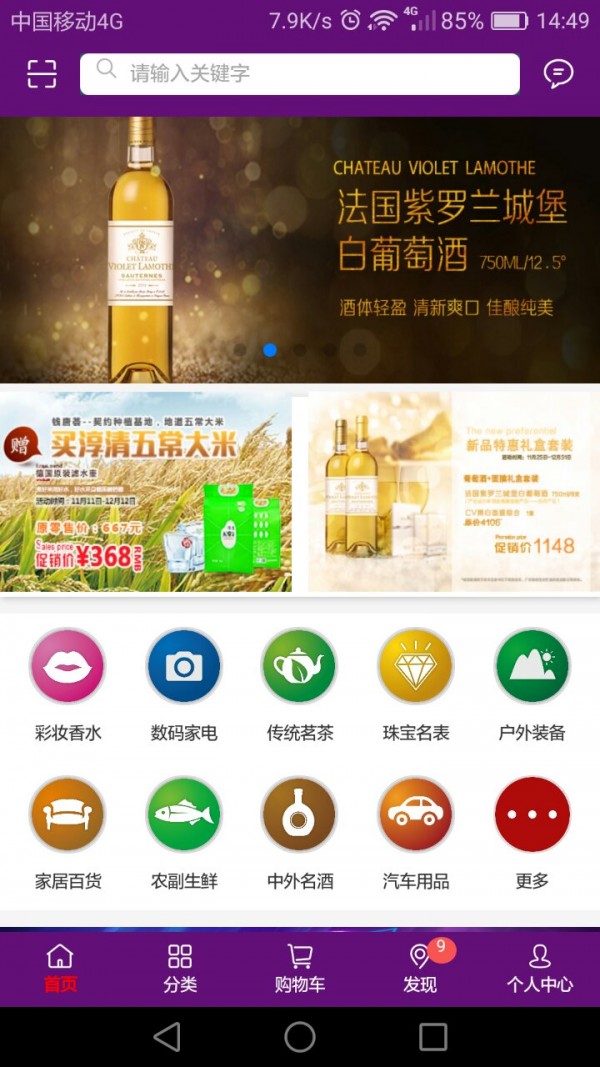Open the 汽车用品 category
600x1067 pixels.
pos(416,815)
